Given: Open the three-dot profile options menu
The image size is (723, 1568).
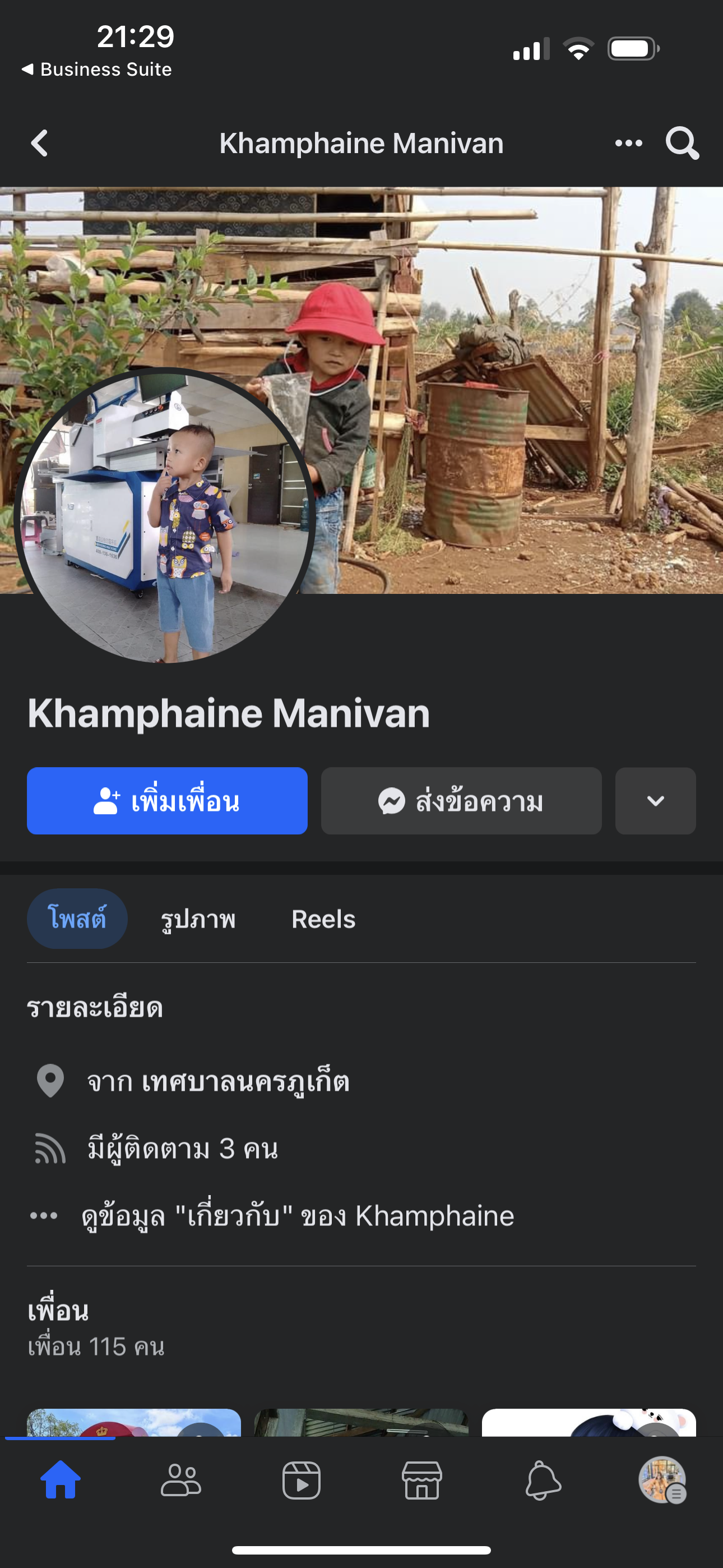Looking at the screenshot, I should pos(628,144).
